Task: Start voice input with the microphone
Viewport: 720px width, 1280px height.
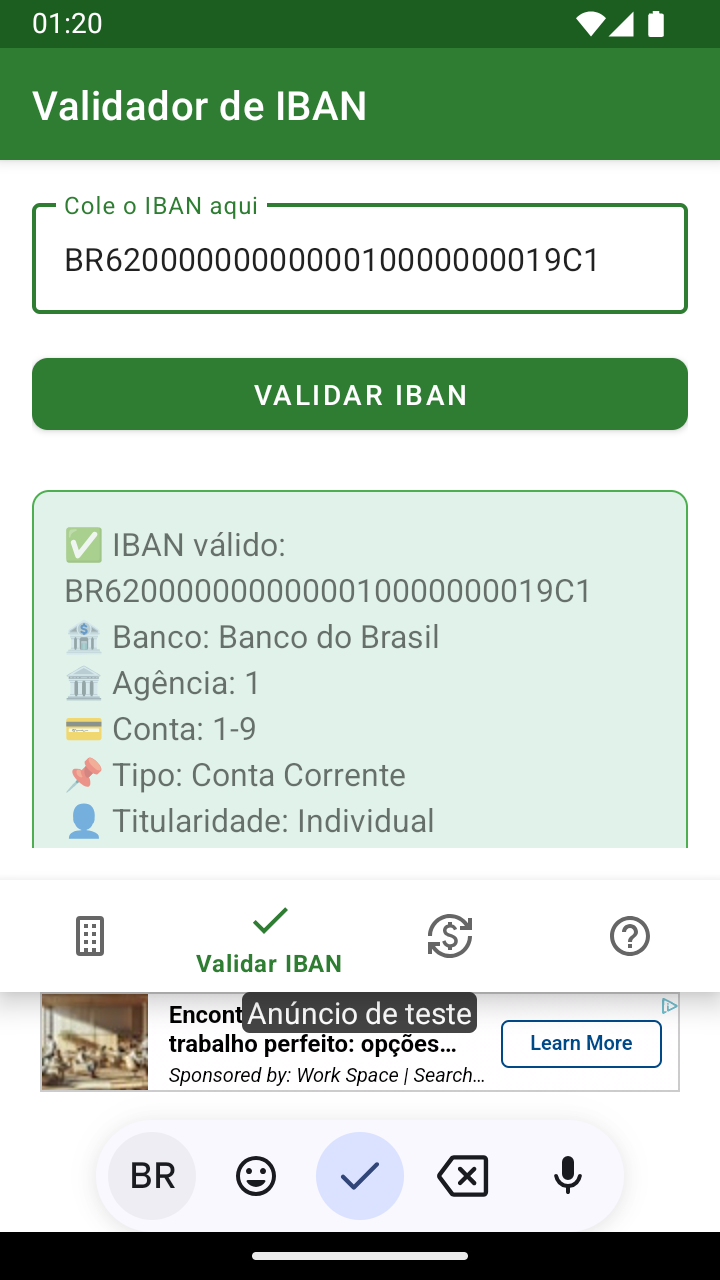Action: (x=568, y=1176)
